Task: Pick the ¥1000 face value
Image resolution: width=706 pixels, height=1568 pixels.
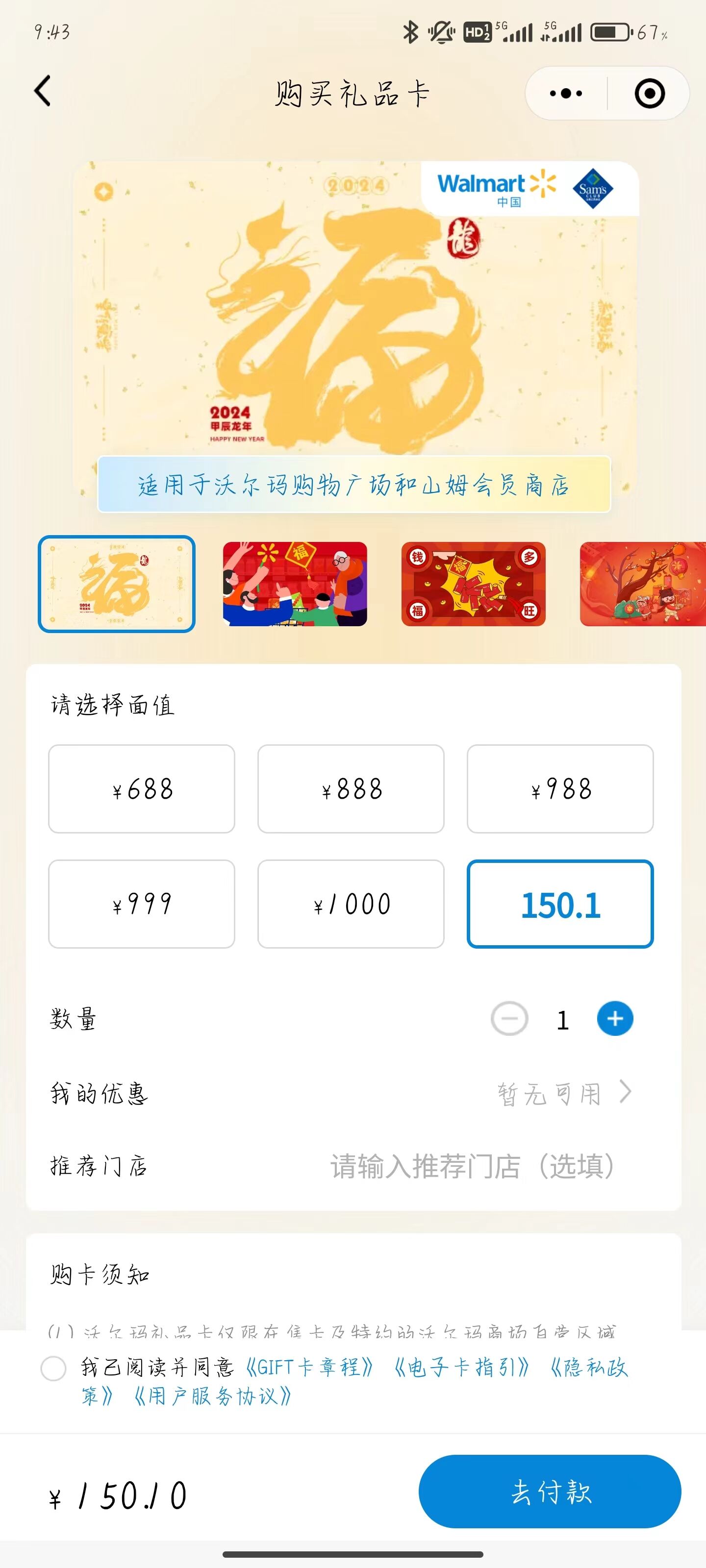Action: coord(351,904)
